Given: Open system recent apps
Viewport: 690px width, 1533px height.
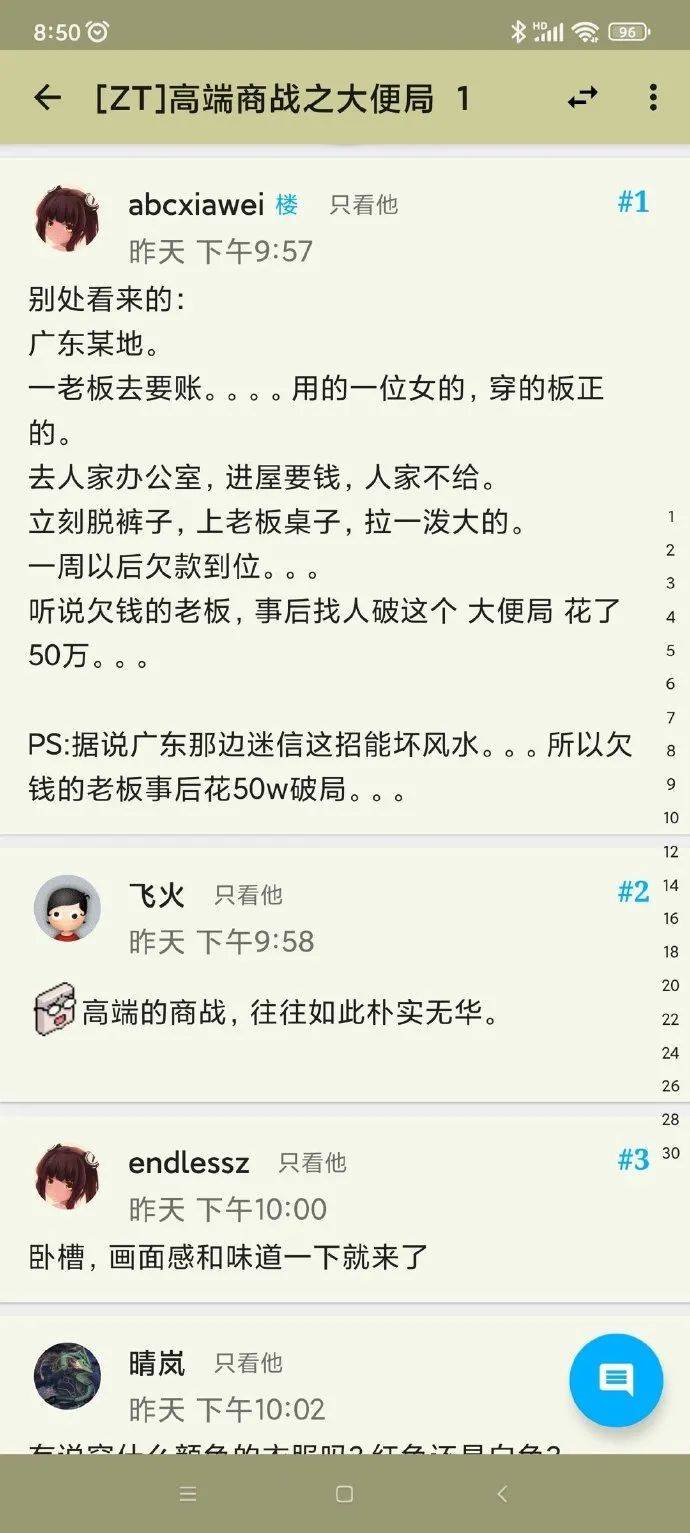Looking at the screenshot, I should pos(187,1494).
